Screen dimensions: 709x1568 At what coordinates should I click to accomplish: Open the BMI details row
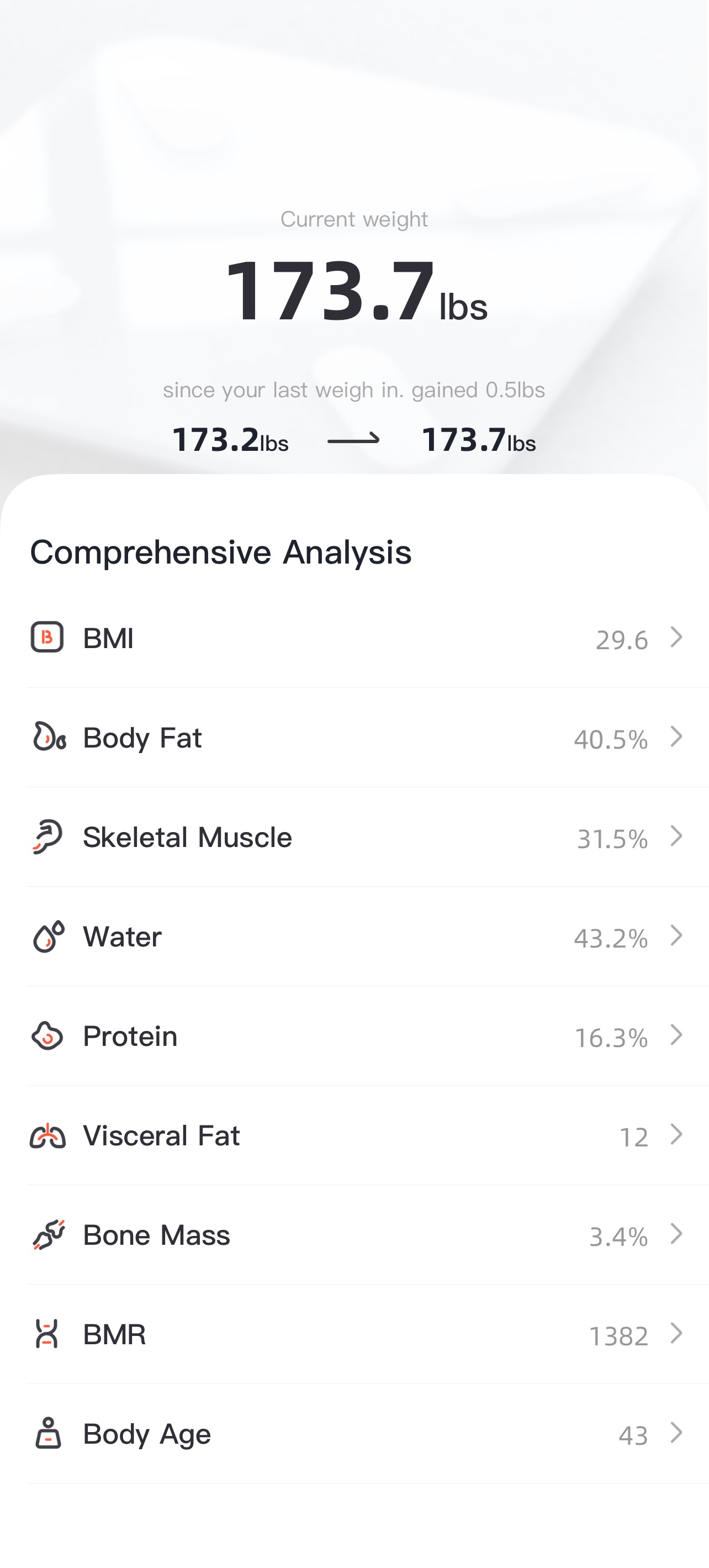point(354,638)
